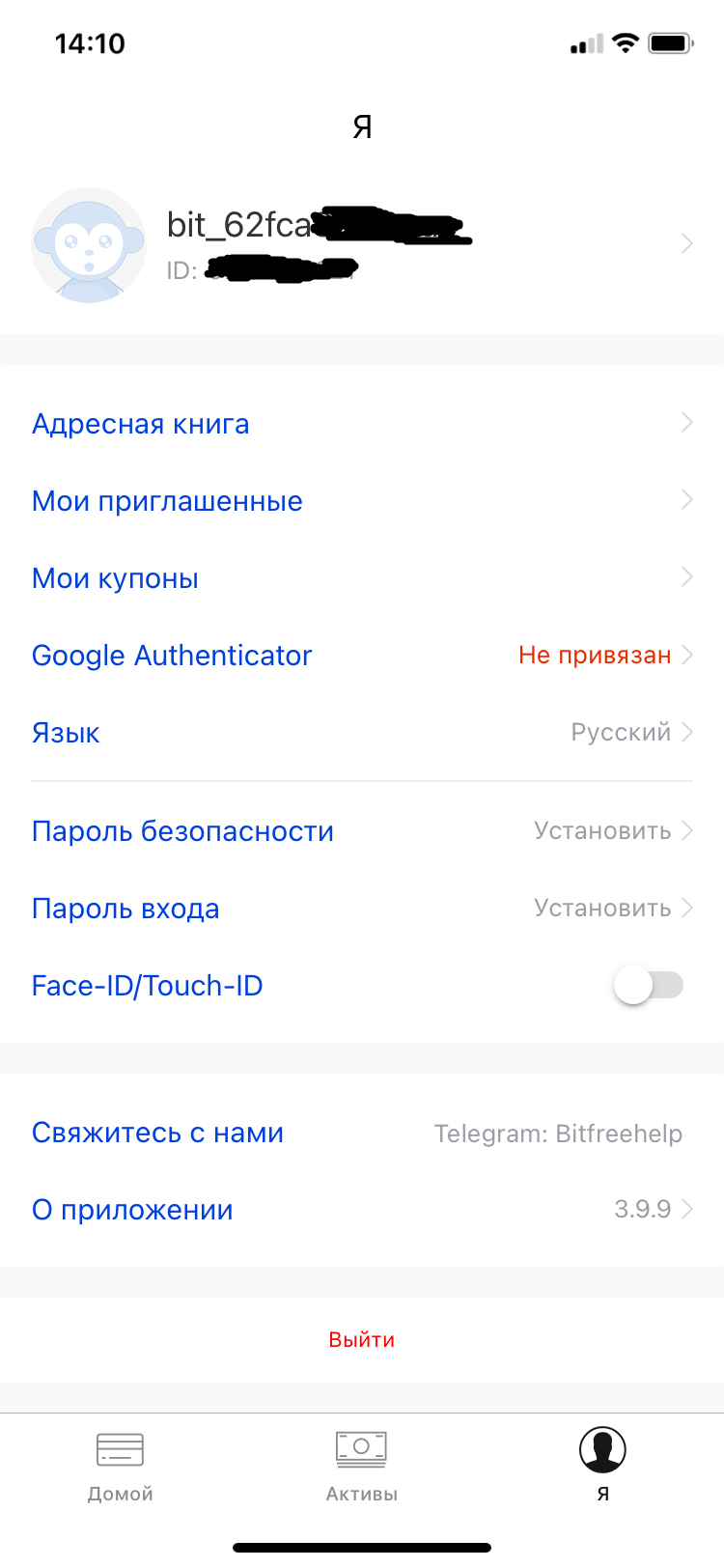Image resolution: width=724 pixels, height=1568 pixels.
Task: Set up Пароль безопасности
Action: point(362,831)
